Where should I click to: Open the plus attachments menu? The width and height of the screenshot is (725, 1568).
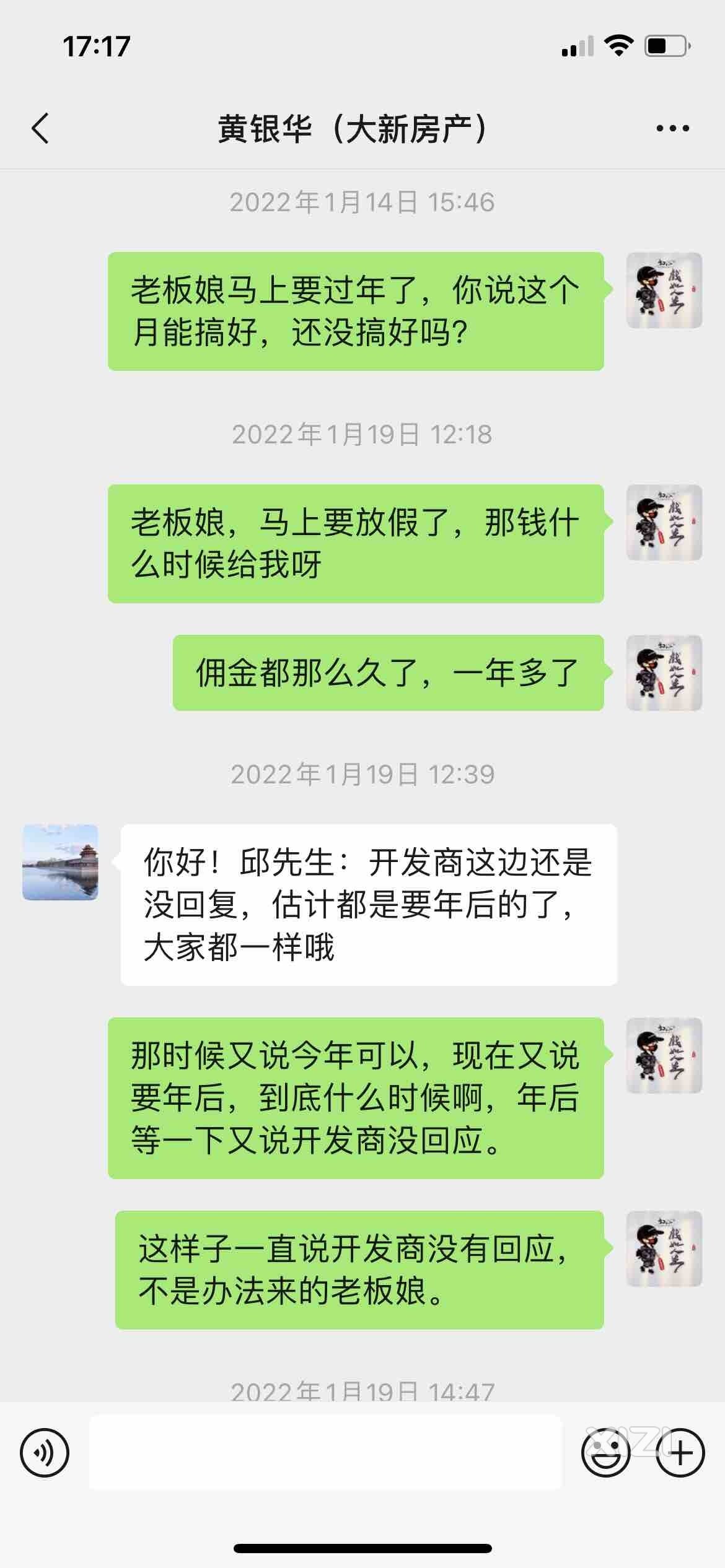(680, 1452)
